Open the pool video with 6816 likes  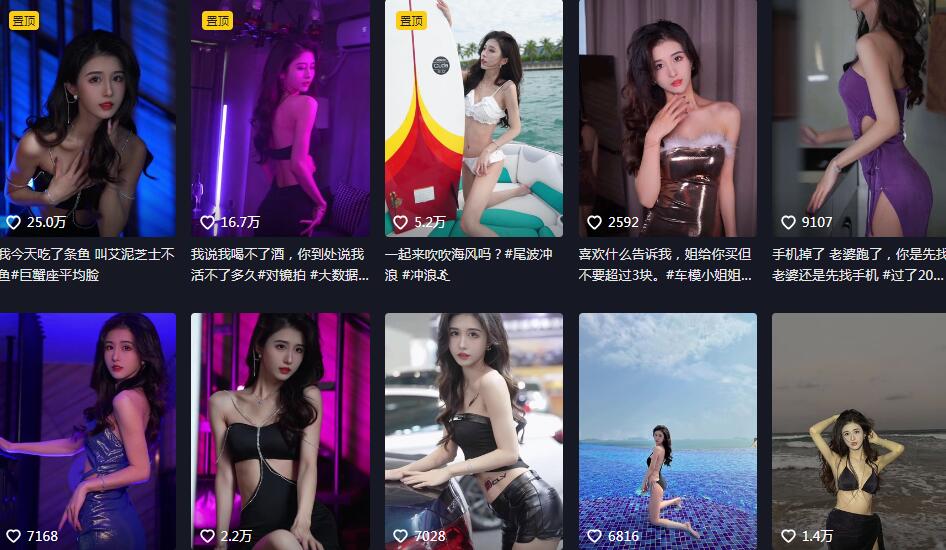667,430
